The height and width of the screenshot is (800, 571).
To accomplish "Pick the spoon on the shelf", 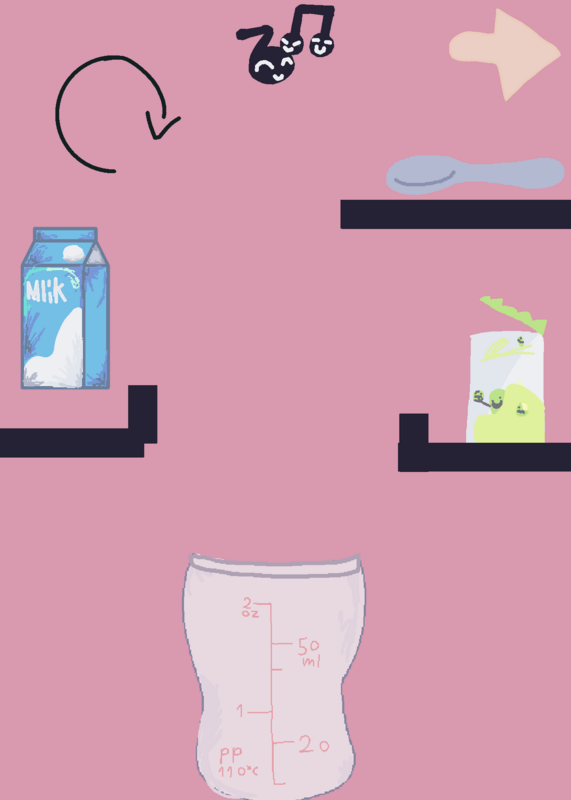I will click(x=475, y=175).
